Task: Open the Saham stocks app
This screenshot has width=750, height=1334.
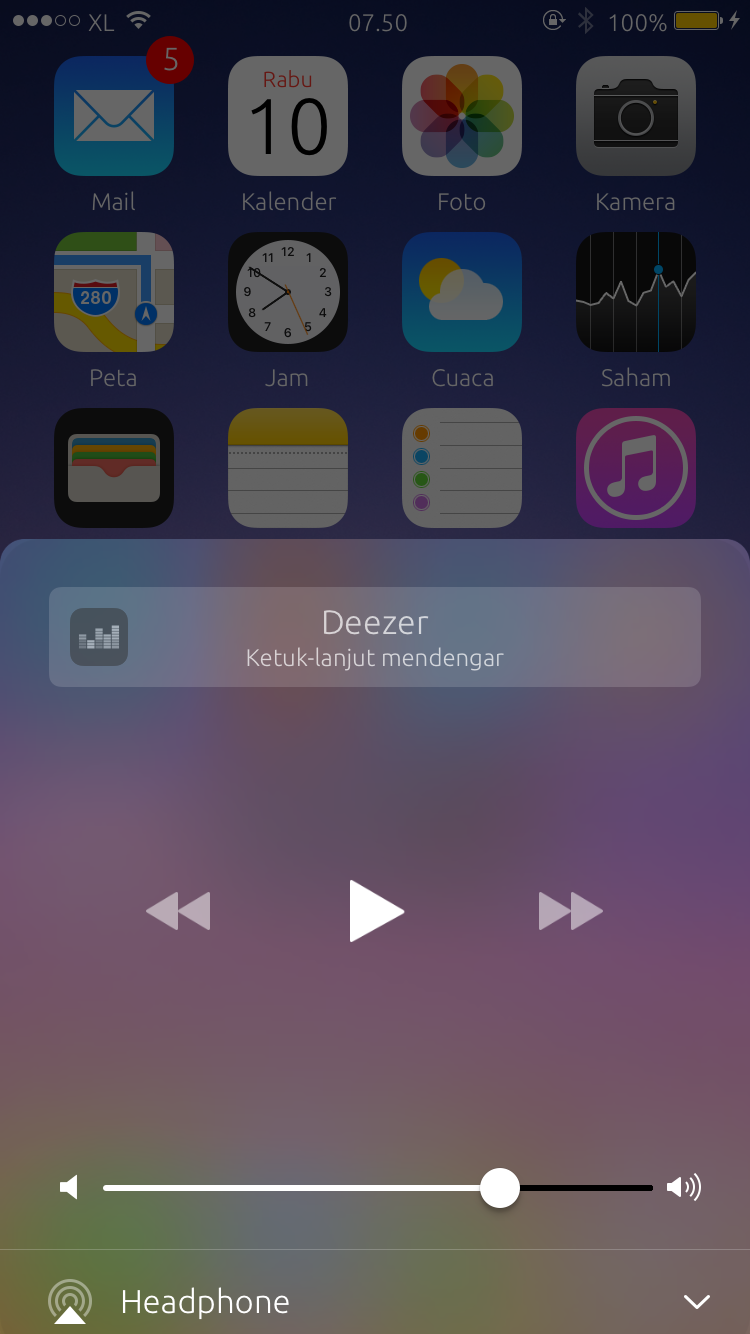Action: (x=636, y=292)
